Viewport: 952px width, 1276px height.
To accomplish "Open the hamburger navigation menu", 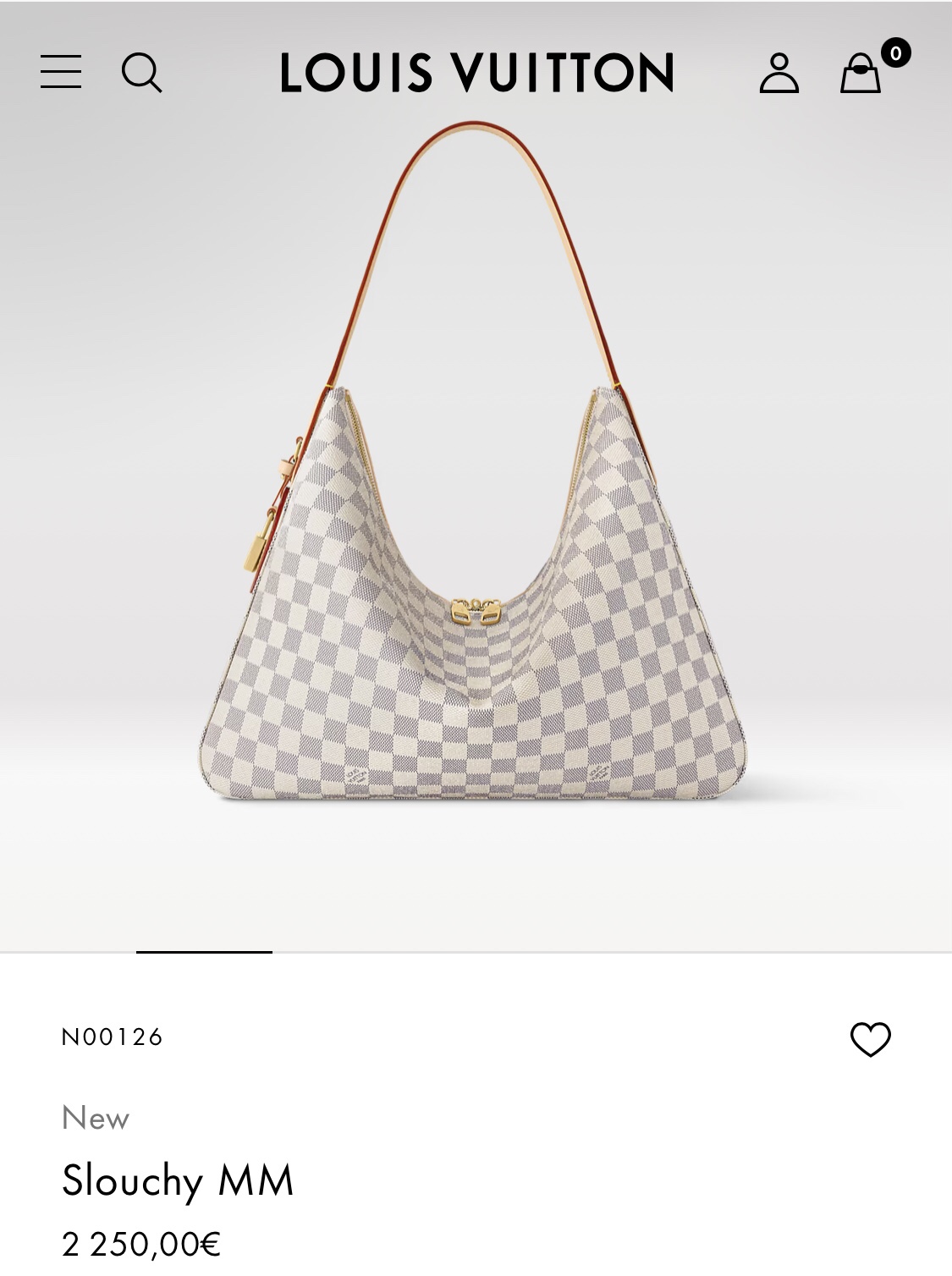I will point(61,72).
